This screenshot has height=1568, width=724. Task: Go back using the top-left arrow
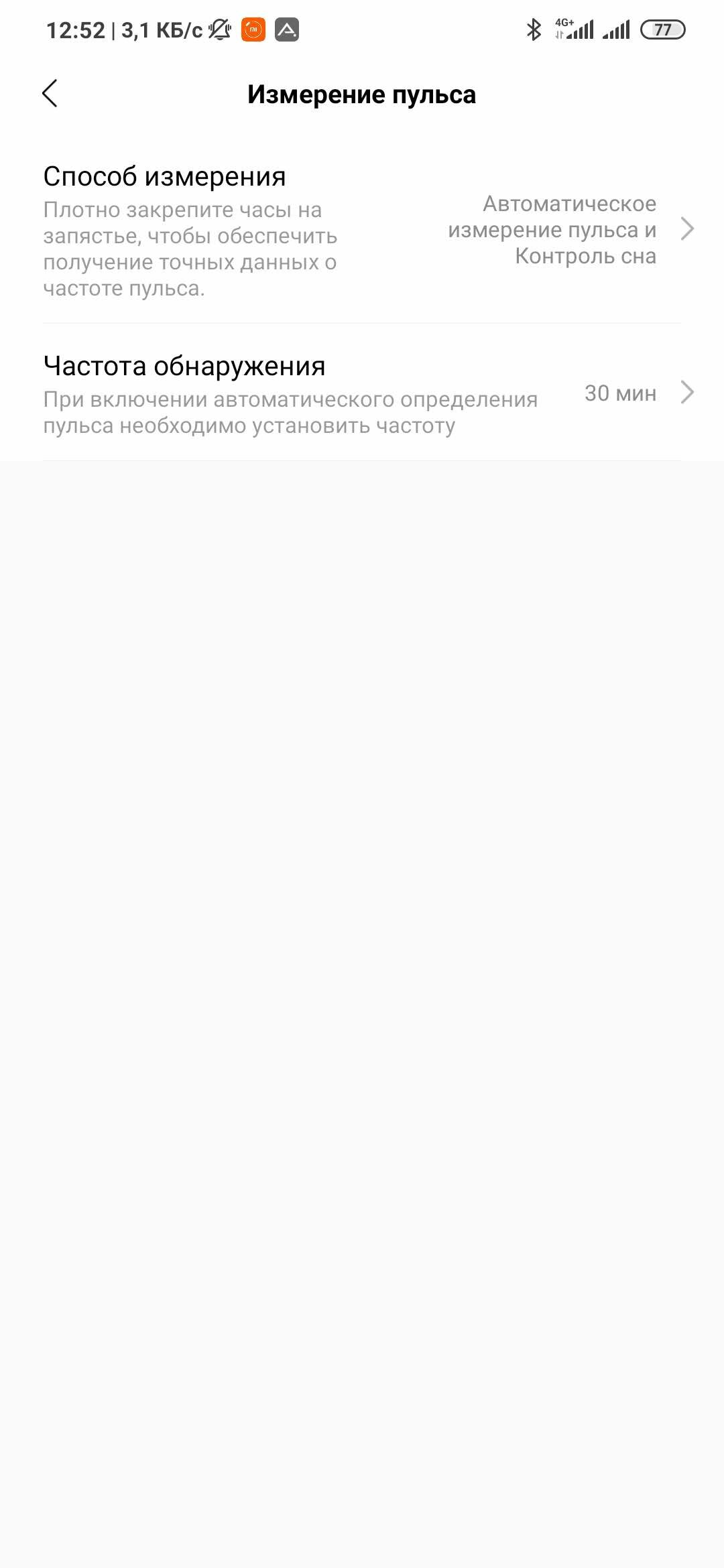coord(50,93)
